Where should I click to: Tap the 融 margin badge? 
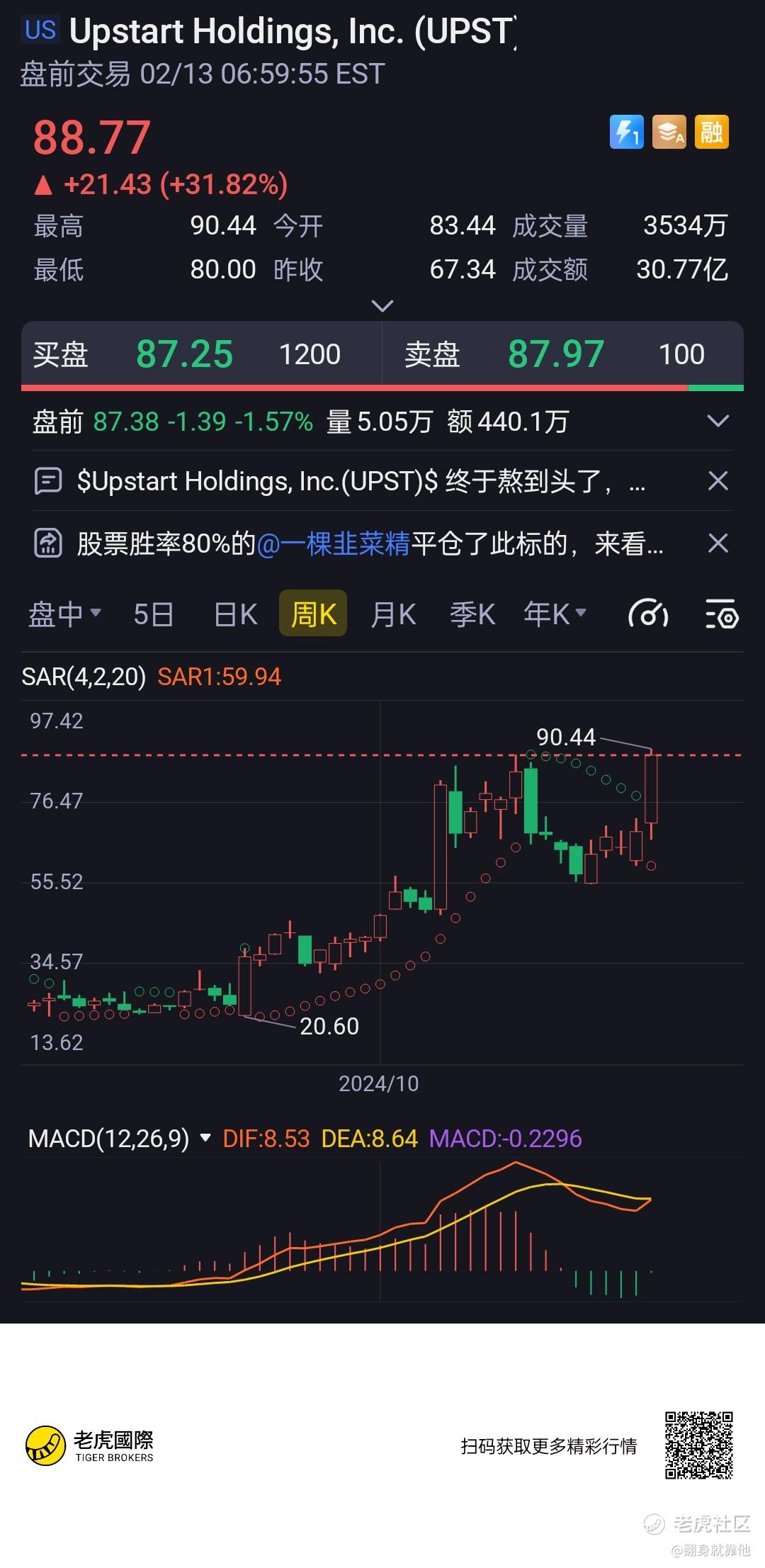coord(711,132)
